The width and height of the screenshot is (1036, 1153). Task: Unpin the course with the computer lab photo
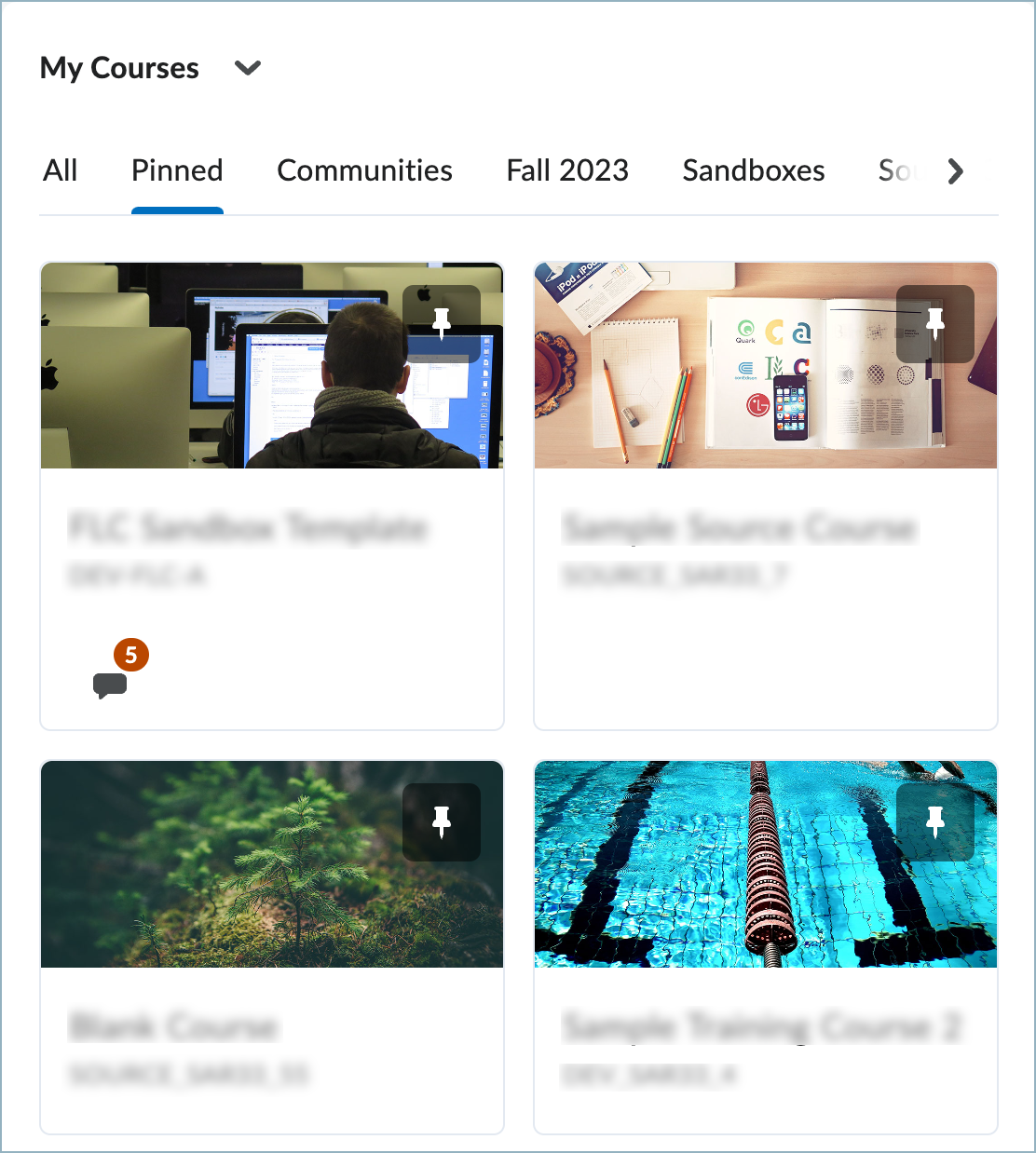pyautogui.click(x=442, y=323)
